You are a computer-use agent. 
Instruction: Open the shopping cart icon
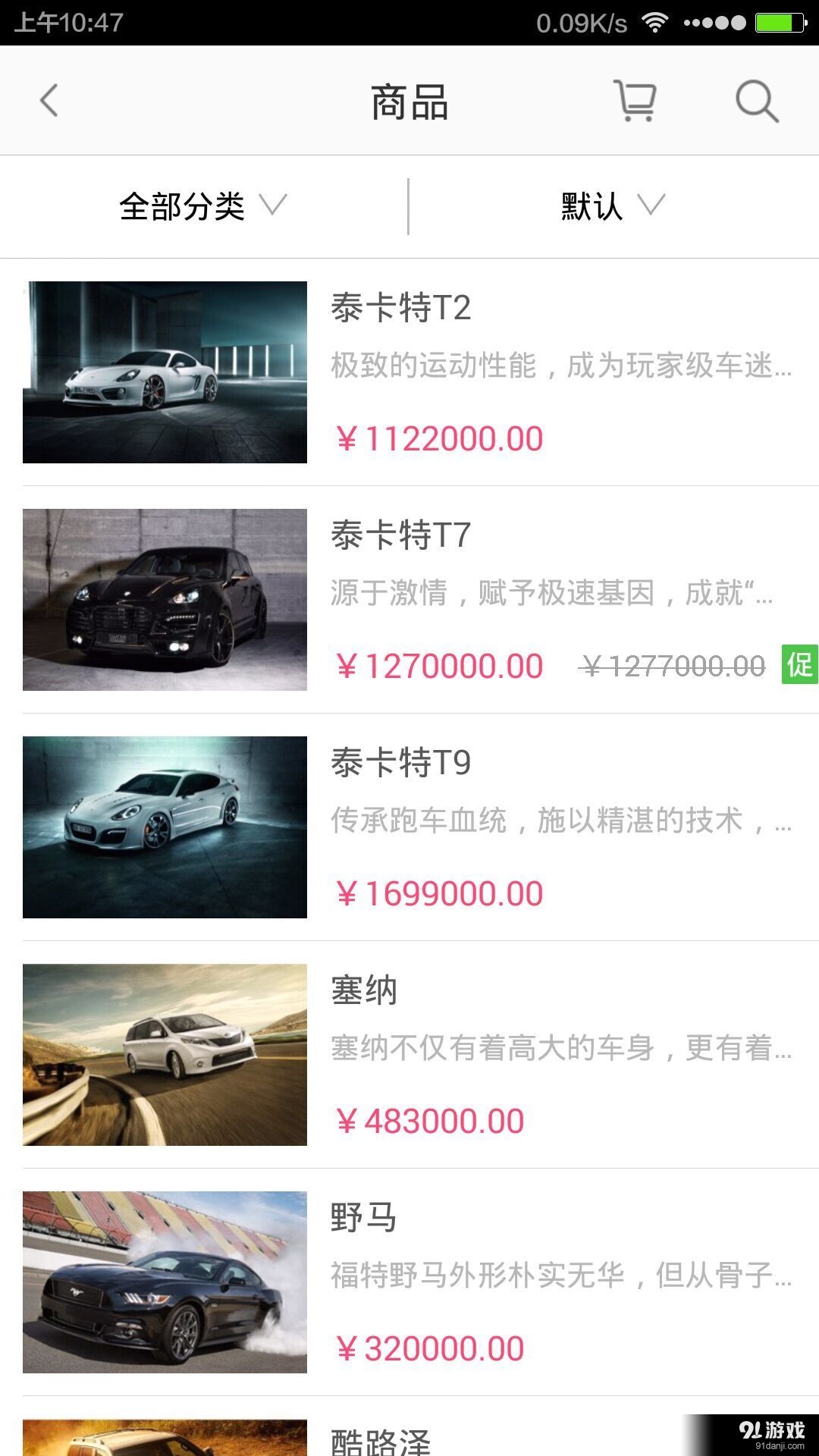pyautogui.click(x=635, y=100)
